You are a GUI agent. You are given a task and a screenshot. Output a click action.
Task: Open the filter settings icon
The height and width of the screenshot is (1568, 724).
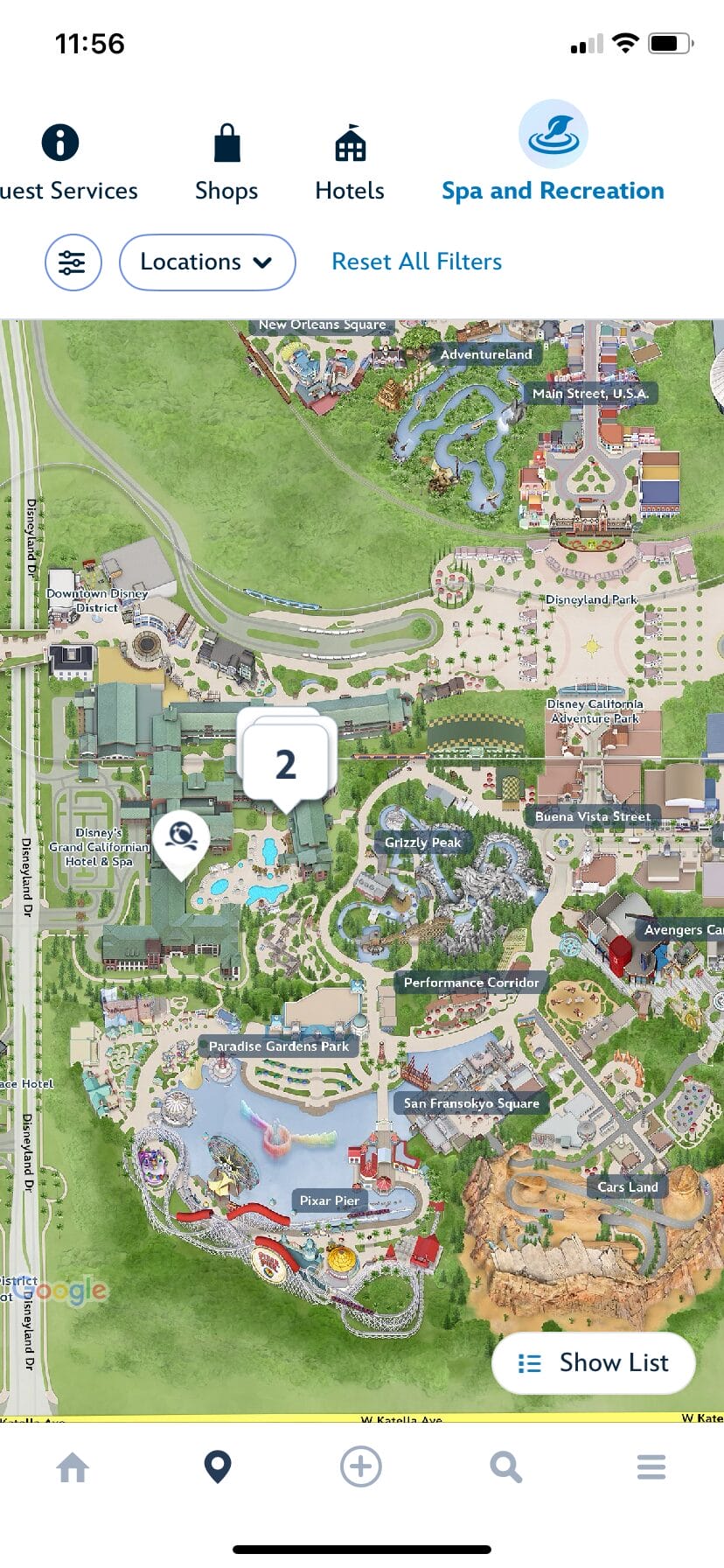pos(73,262)
